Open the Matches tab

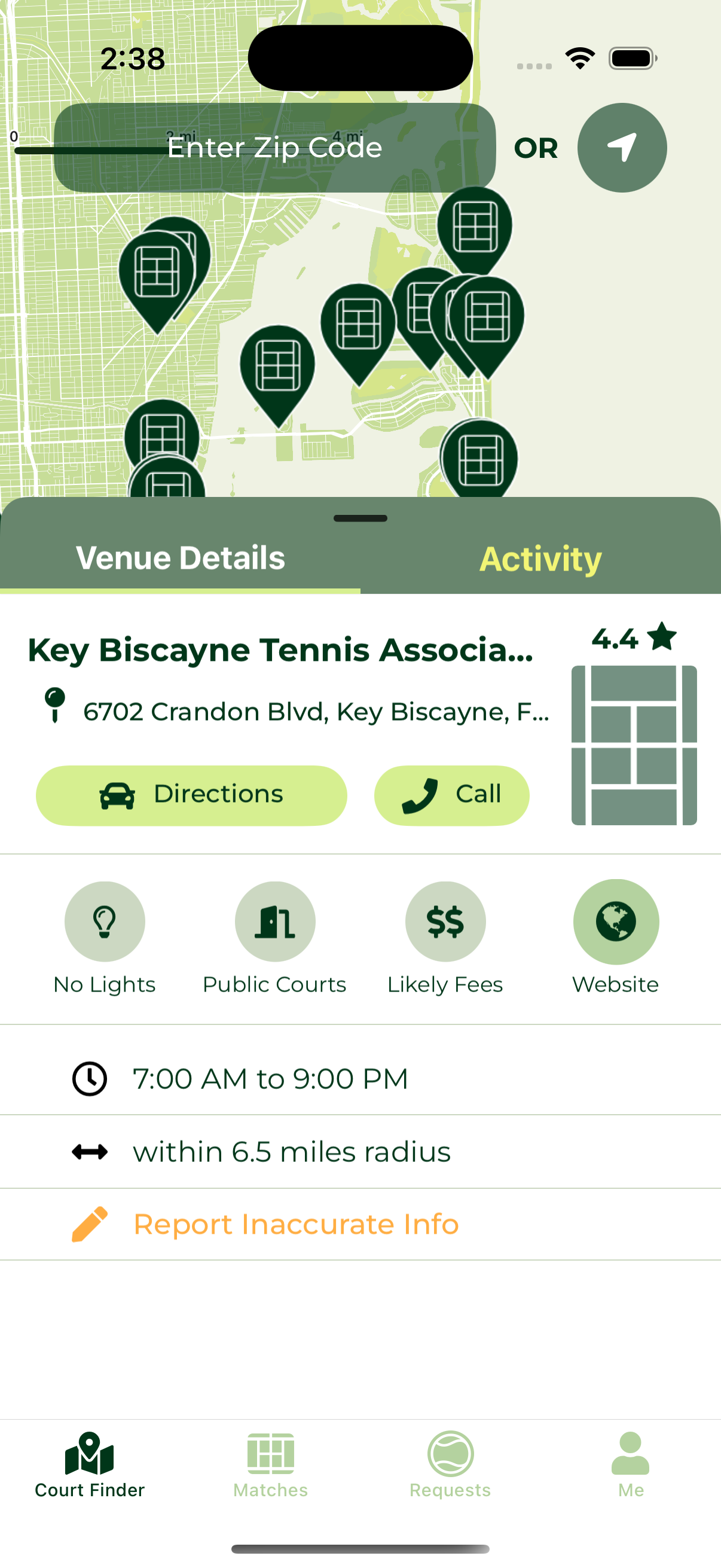(x=270, y=1465)
